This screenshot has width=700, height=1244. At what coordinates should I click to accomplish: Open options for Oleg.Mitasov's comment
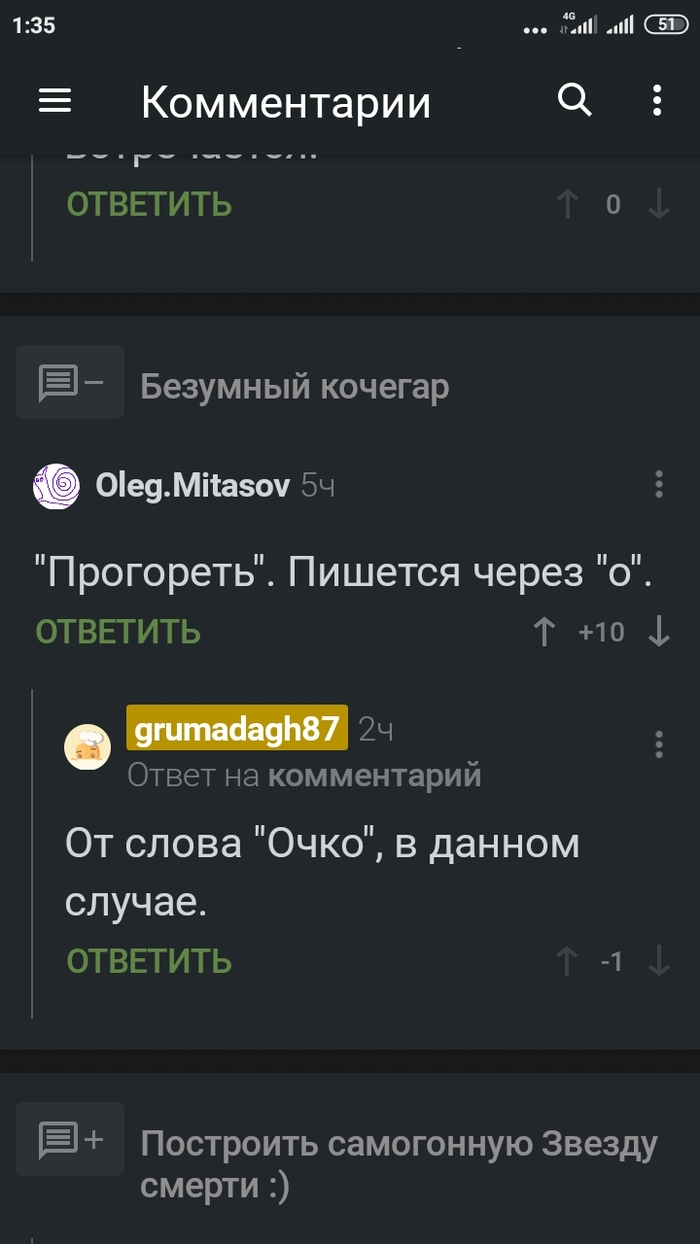click(x=658, y=484)
